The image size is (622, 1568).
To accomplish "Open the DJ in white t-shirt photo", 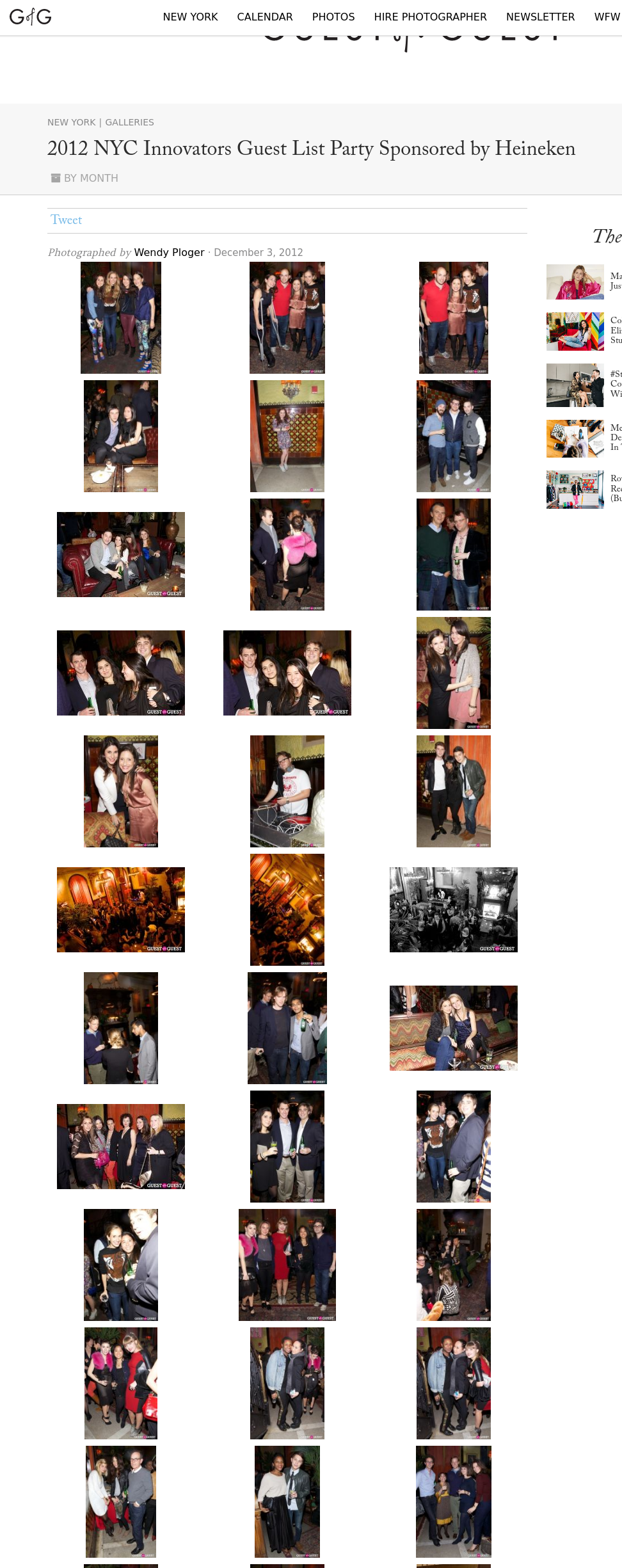I will coord(287,791).
